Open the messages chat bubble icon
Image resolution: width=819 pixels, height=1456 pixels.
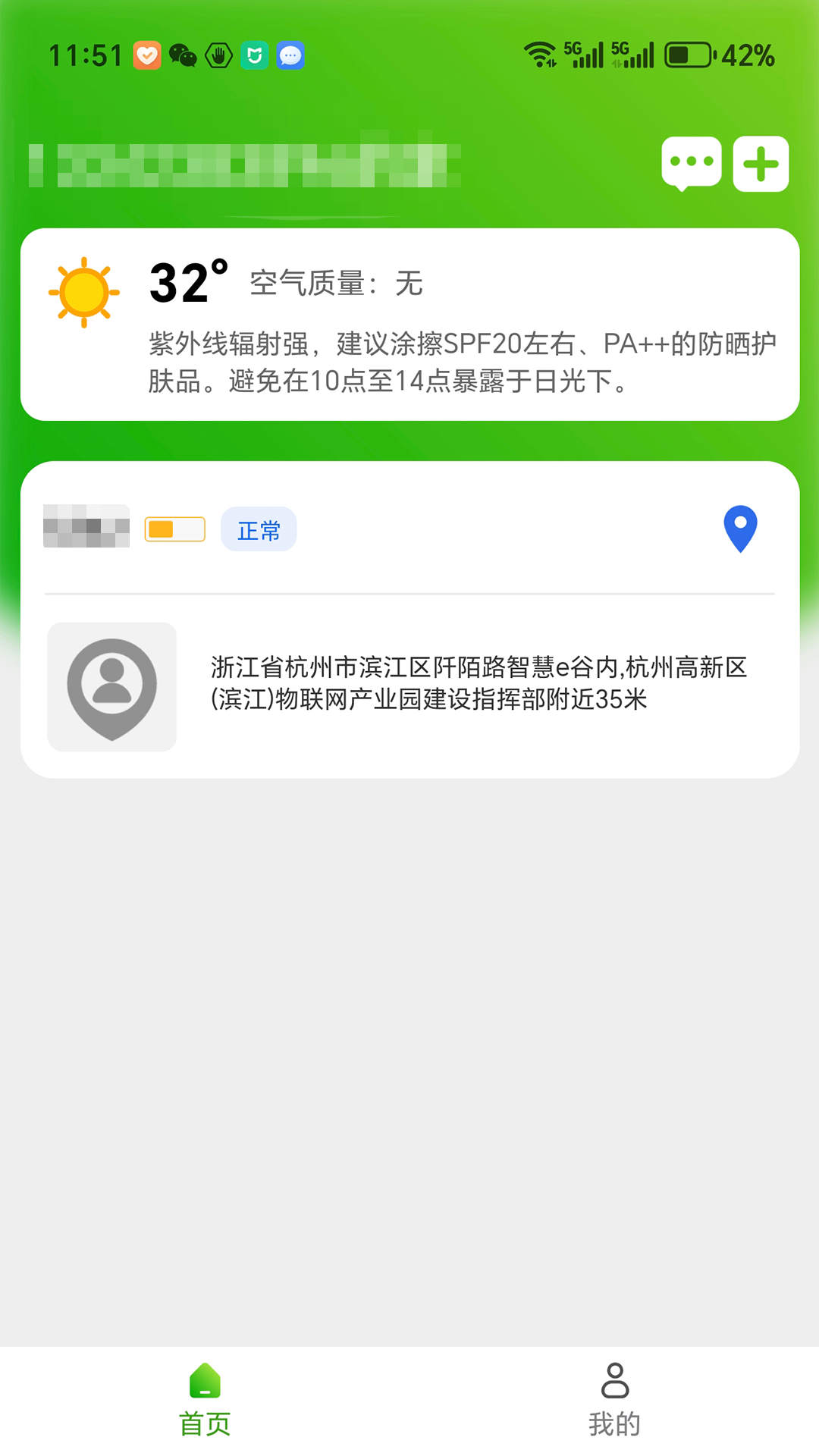691,163
